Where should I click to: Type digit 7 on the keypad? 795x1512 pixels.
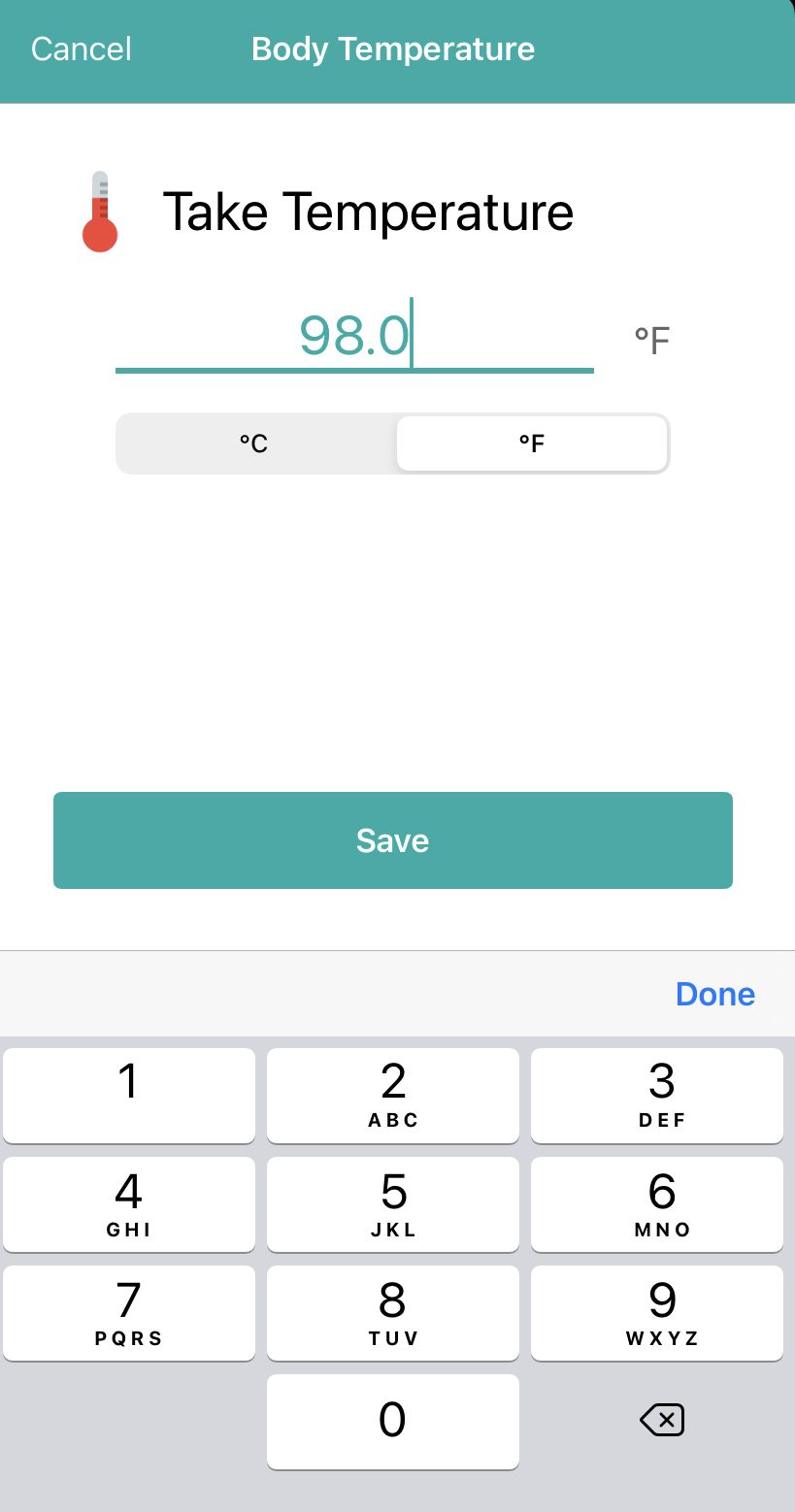click(129, 1313)
